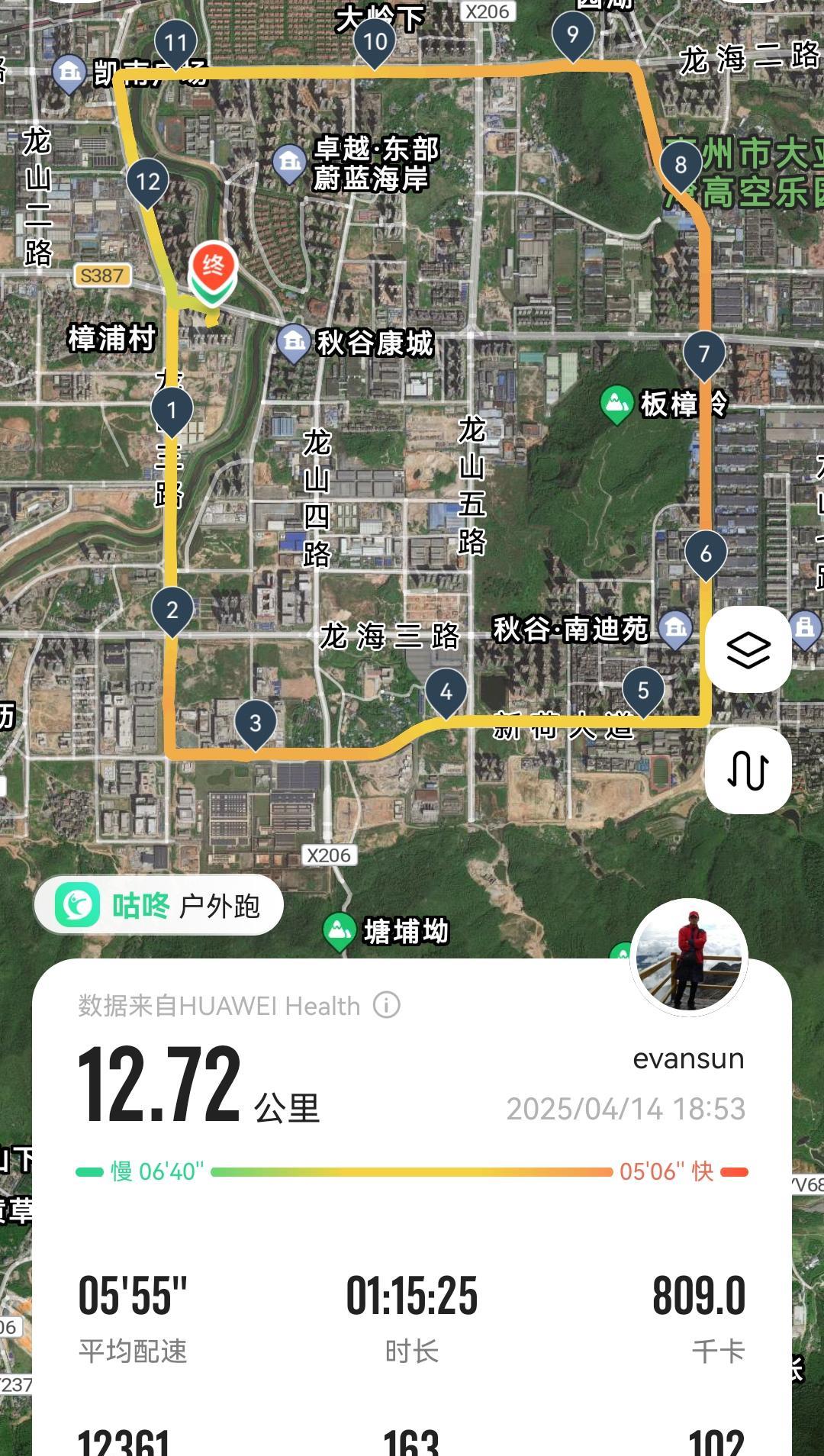Screen dimensions: 824x1456
Task: Tap the 咕咚 户外跑 chip
Action: [x=159, y=905]
